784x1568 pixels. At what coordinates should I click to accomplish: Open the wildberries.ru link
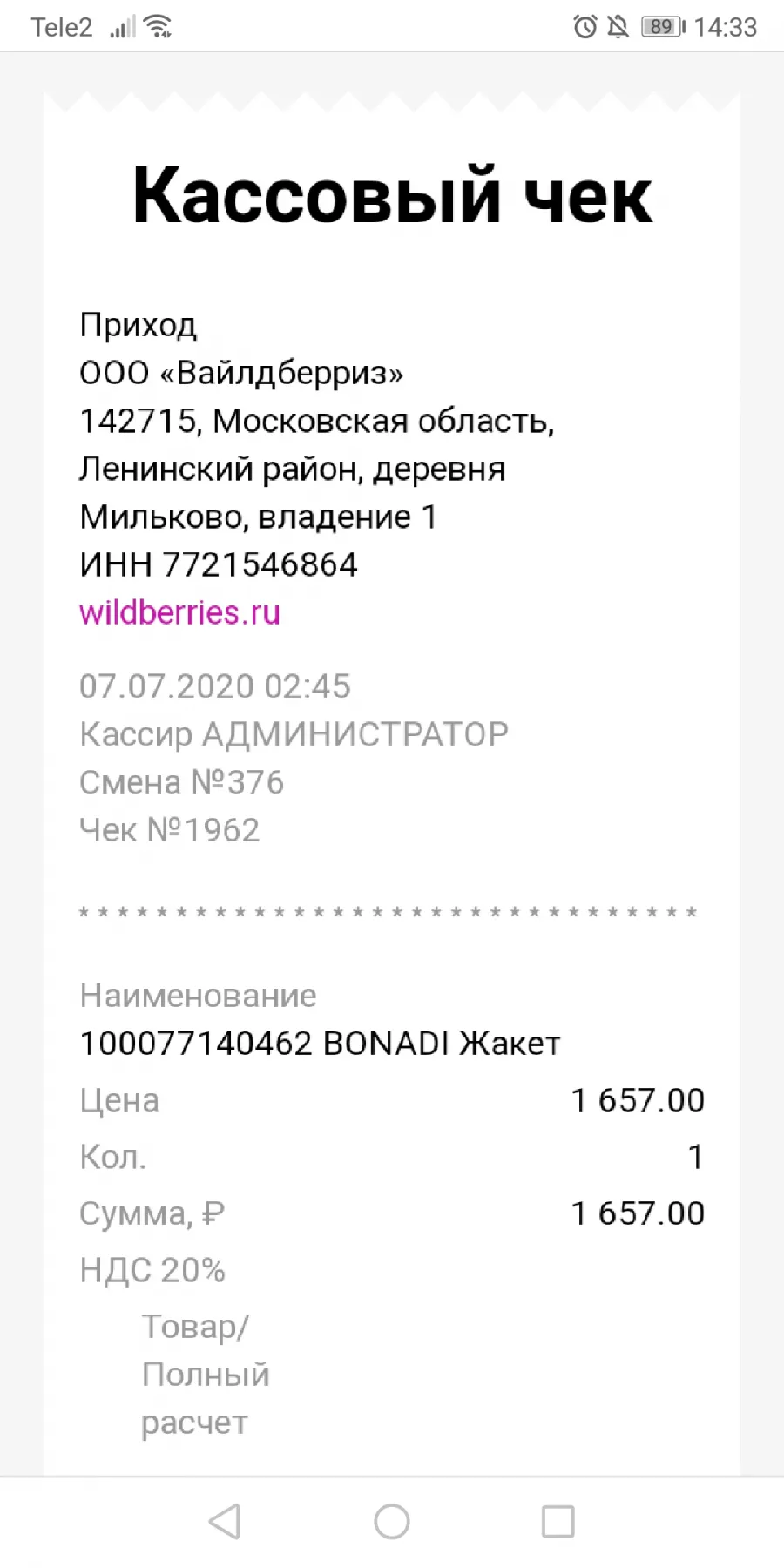[x=179, y=612]
